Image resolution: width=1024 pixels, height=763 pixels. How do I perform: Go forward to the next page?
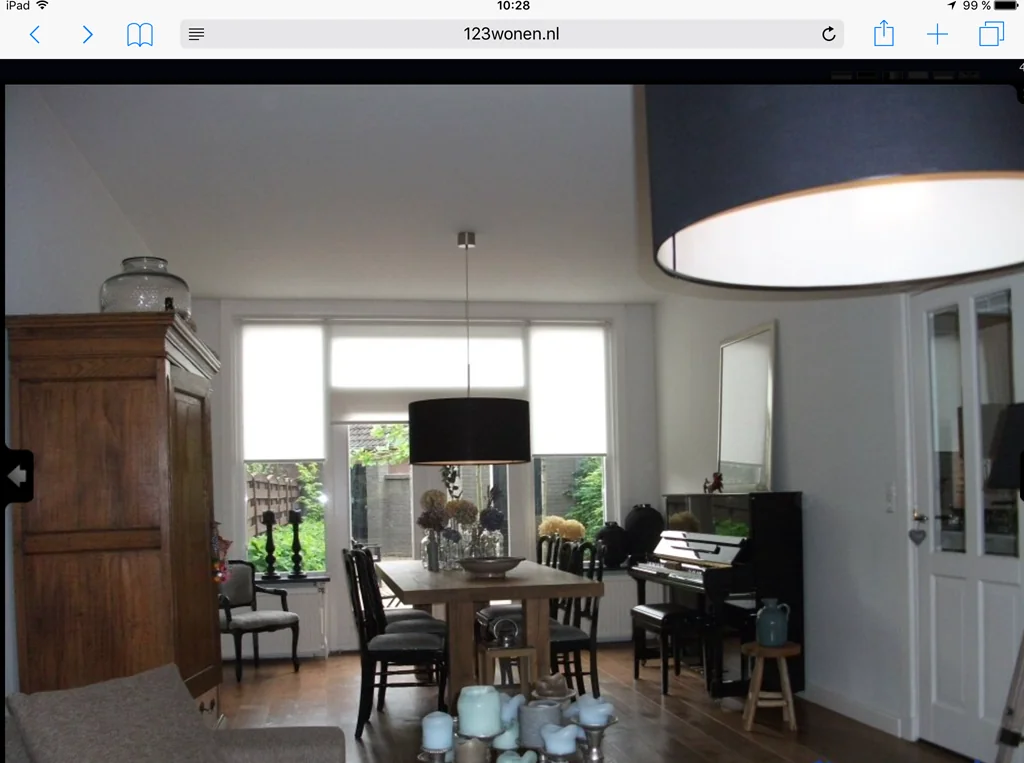pos(87,35)
